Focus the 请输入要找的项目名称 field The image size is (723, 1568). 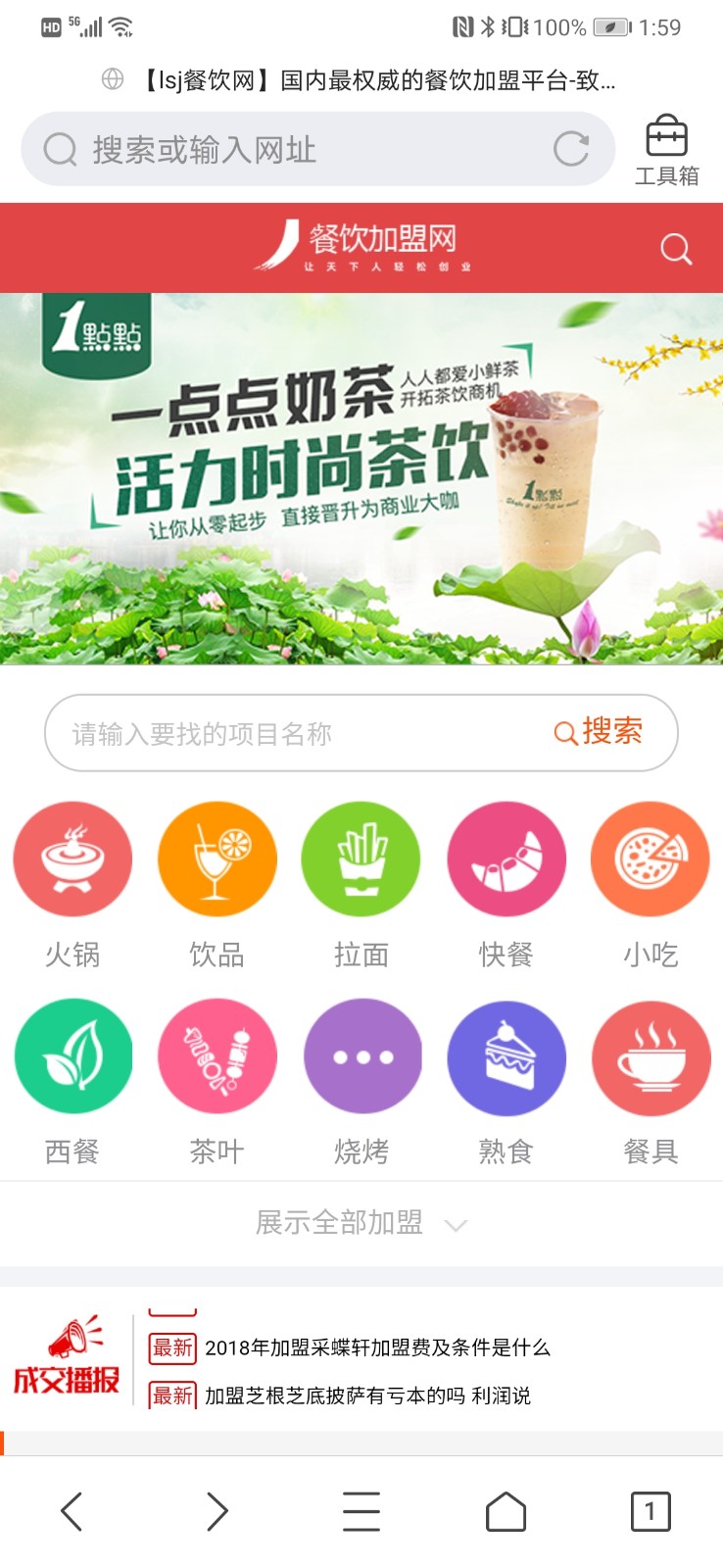(x=294, y=733)
